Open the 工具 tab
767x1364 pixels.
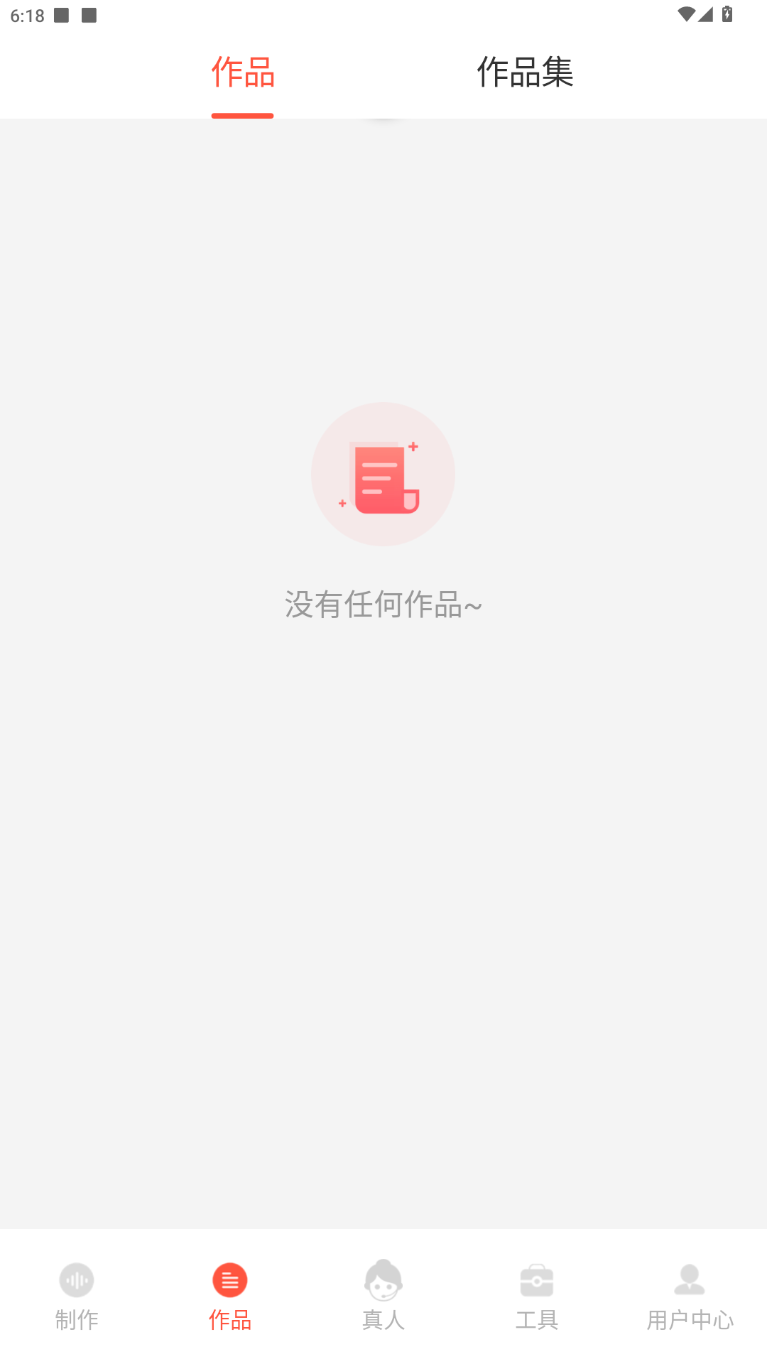[x=537, y=1297]
